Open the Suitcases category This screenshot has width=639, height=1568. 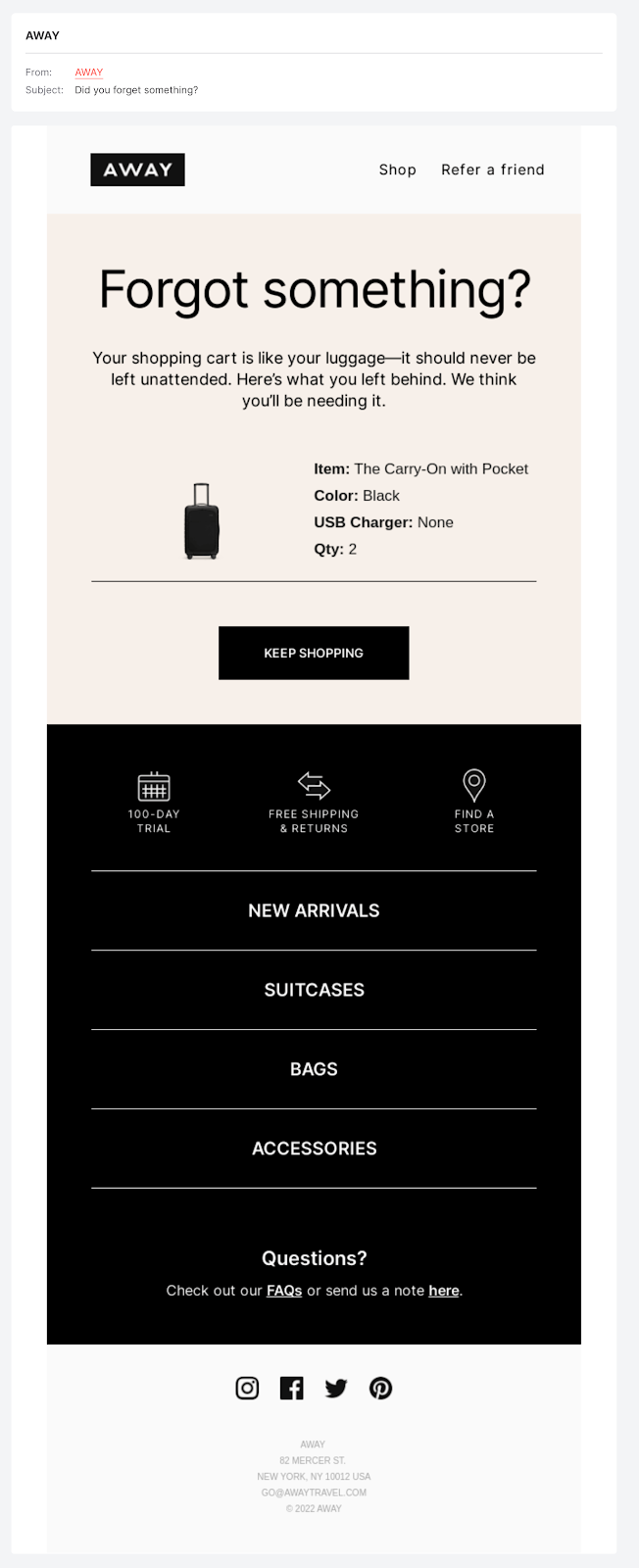coord(314,990)
